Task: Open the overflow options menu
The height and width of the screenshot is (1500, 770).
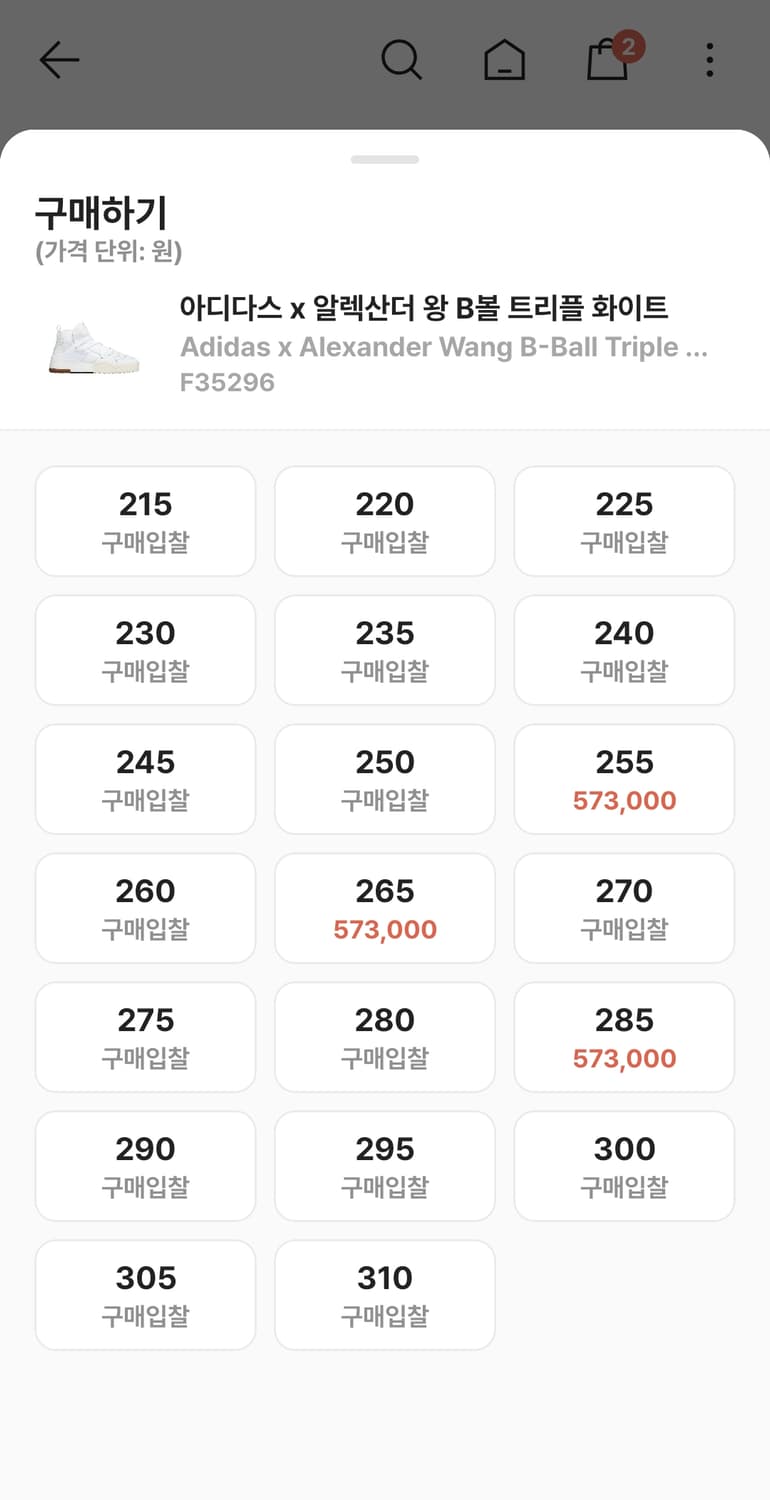Action: tap(709, 60)
